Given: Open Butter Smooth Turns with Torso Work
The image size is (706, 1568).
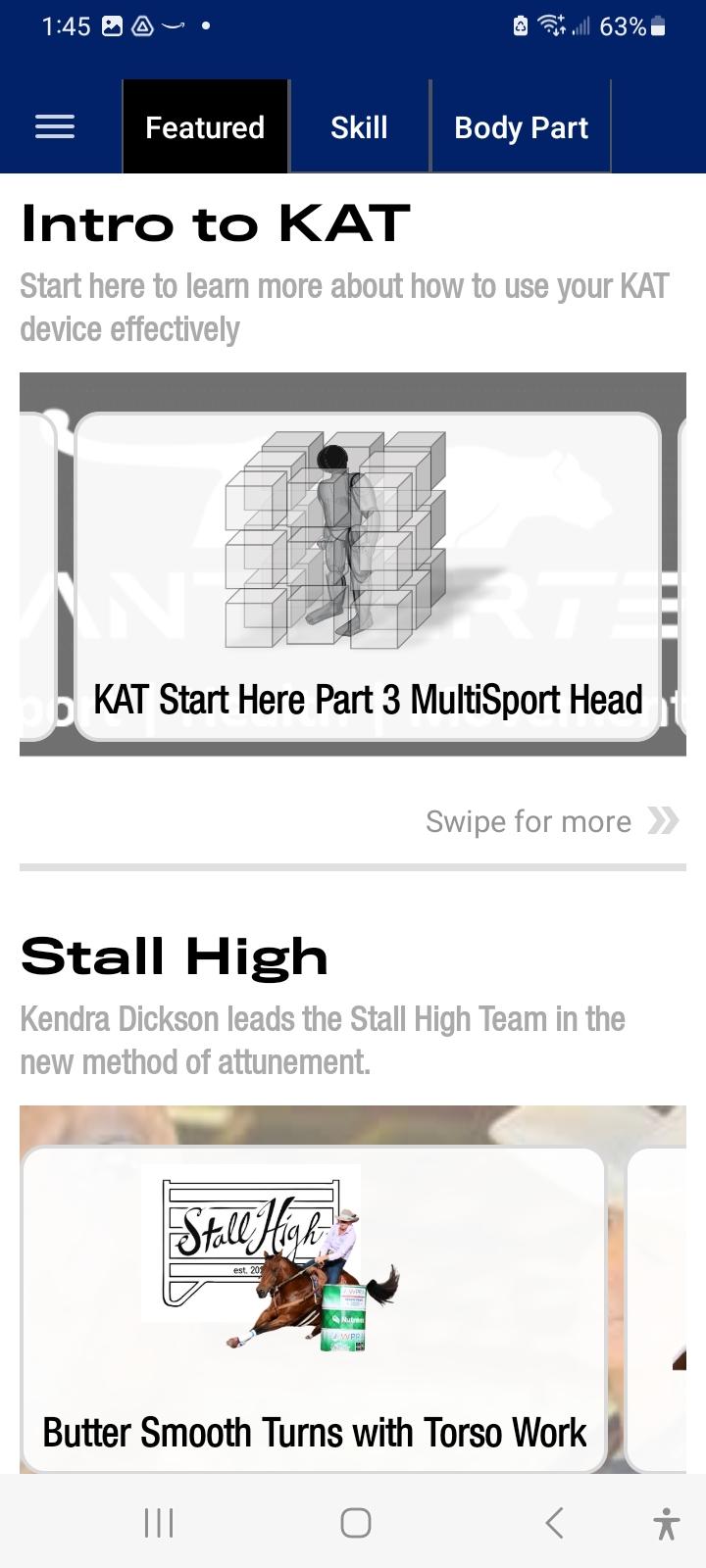Looking at the screenshot, I should pyautogui.click(x=314, y=1308).
